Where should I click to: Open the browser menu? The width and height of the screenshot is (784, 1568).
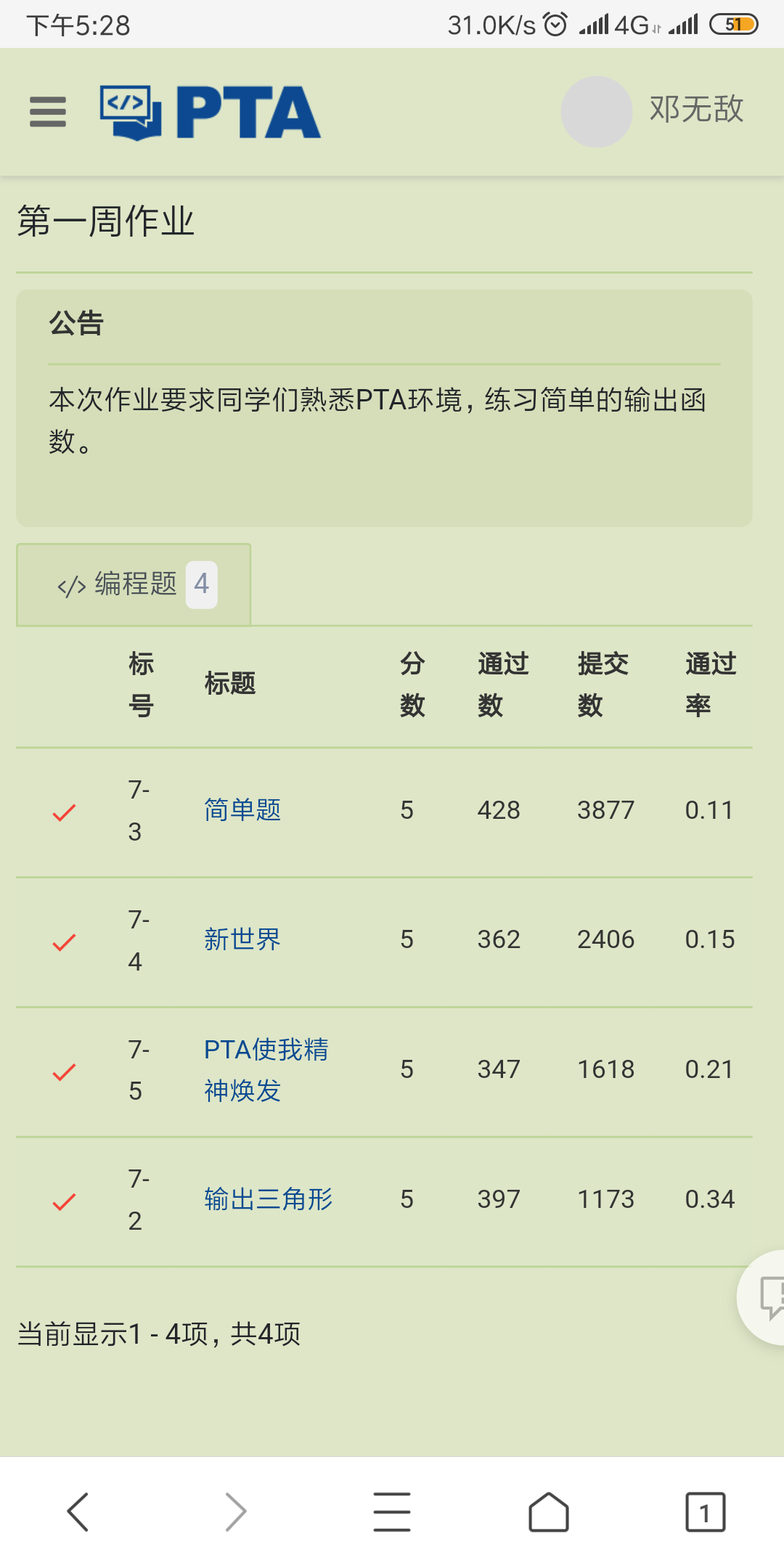point(392,1512)
